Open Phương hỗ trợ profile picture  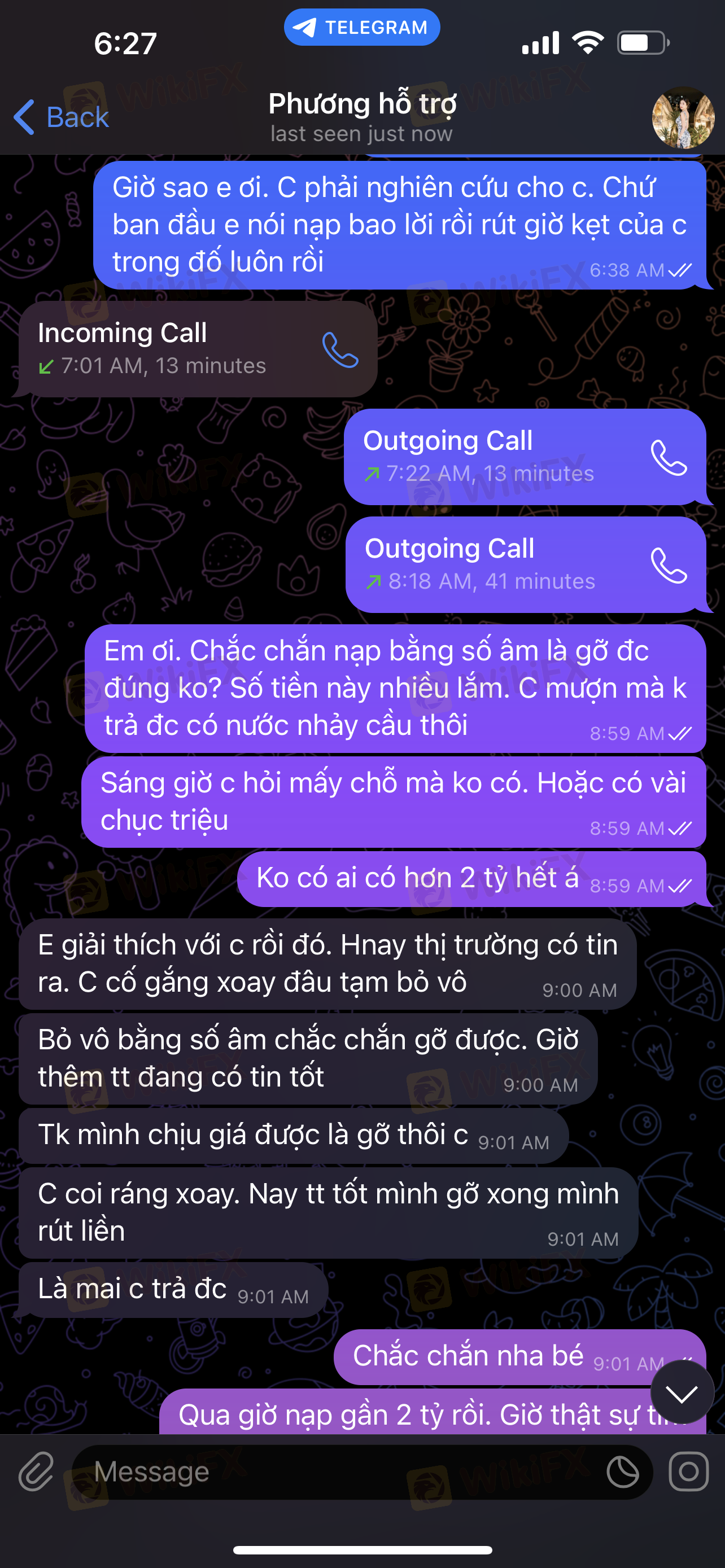[683, 117]
